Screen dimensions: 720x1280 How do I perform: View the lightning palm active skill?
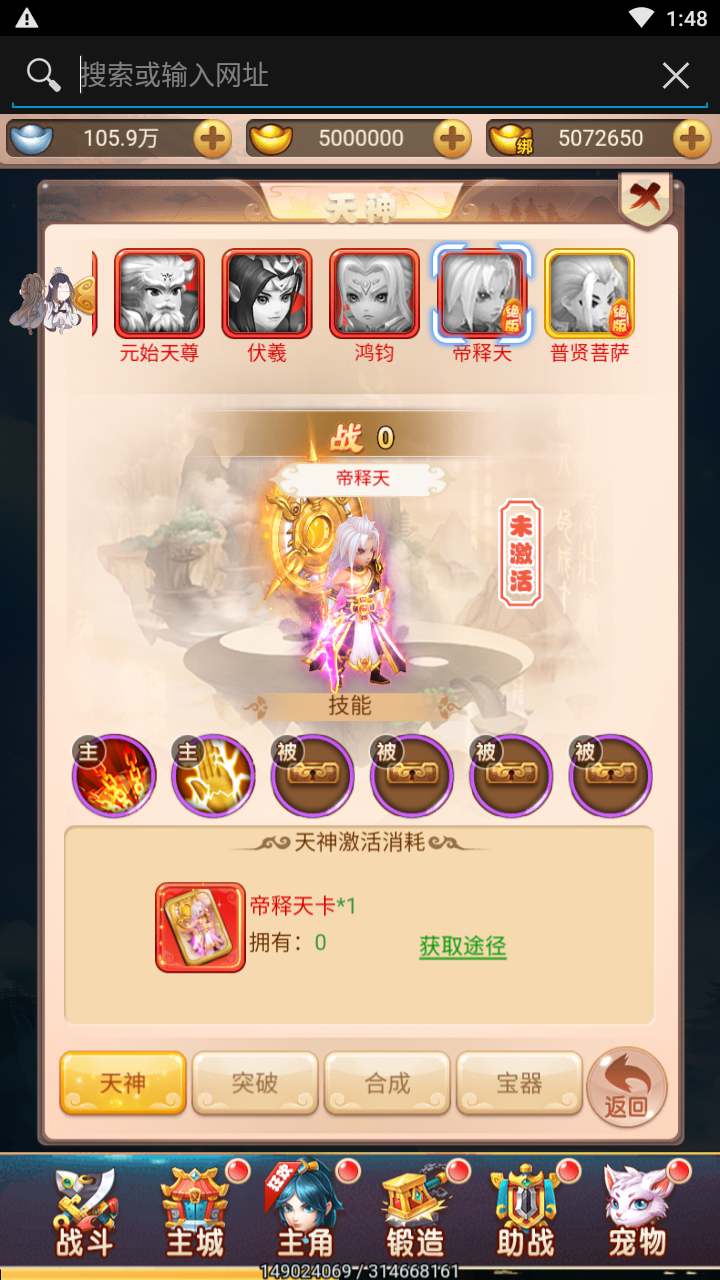(213, 776)
